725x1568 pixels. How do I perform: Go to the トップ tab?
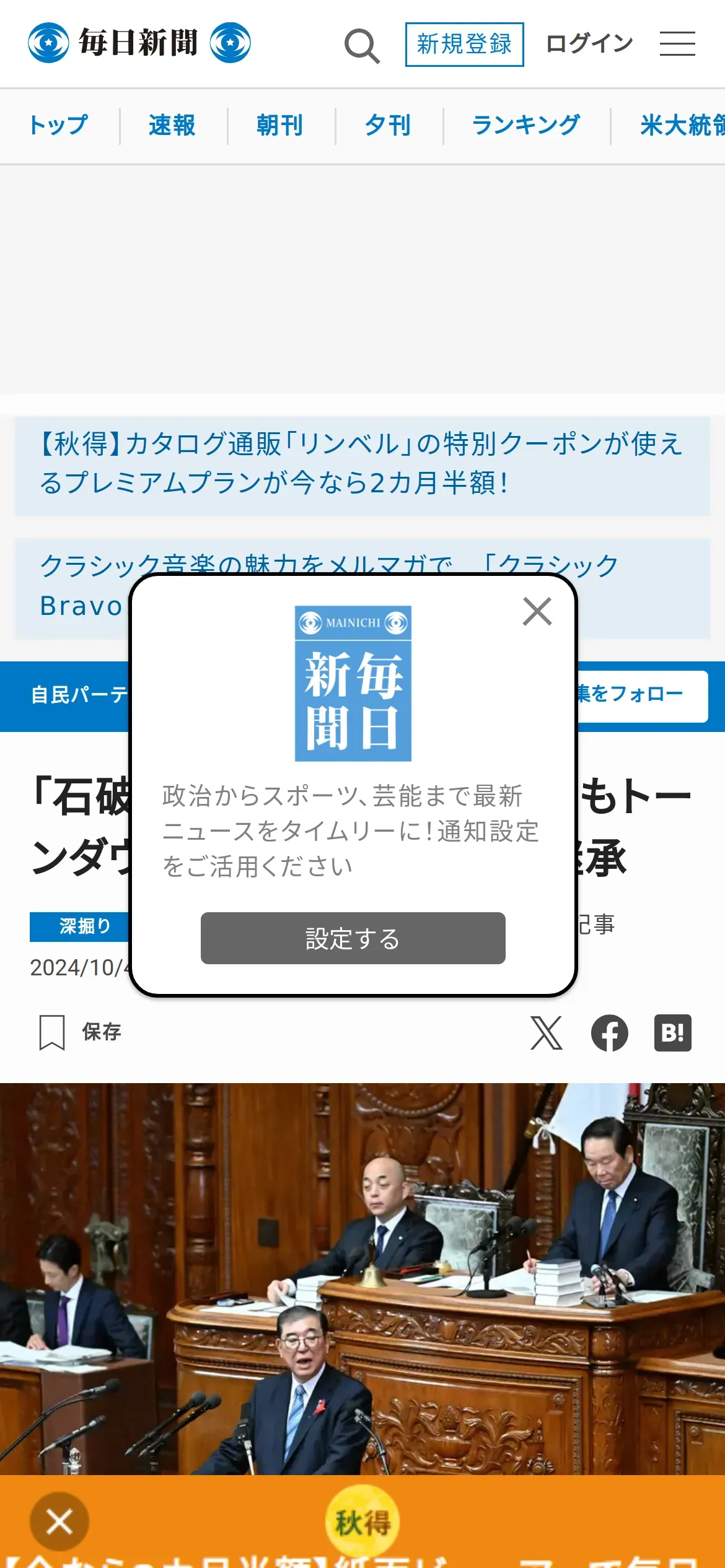click(59, 126)
